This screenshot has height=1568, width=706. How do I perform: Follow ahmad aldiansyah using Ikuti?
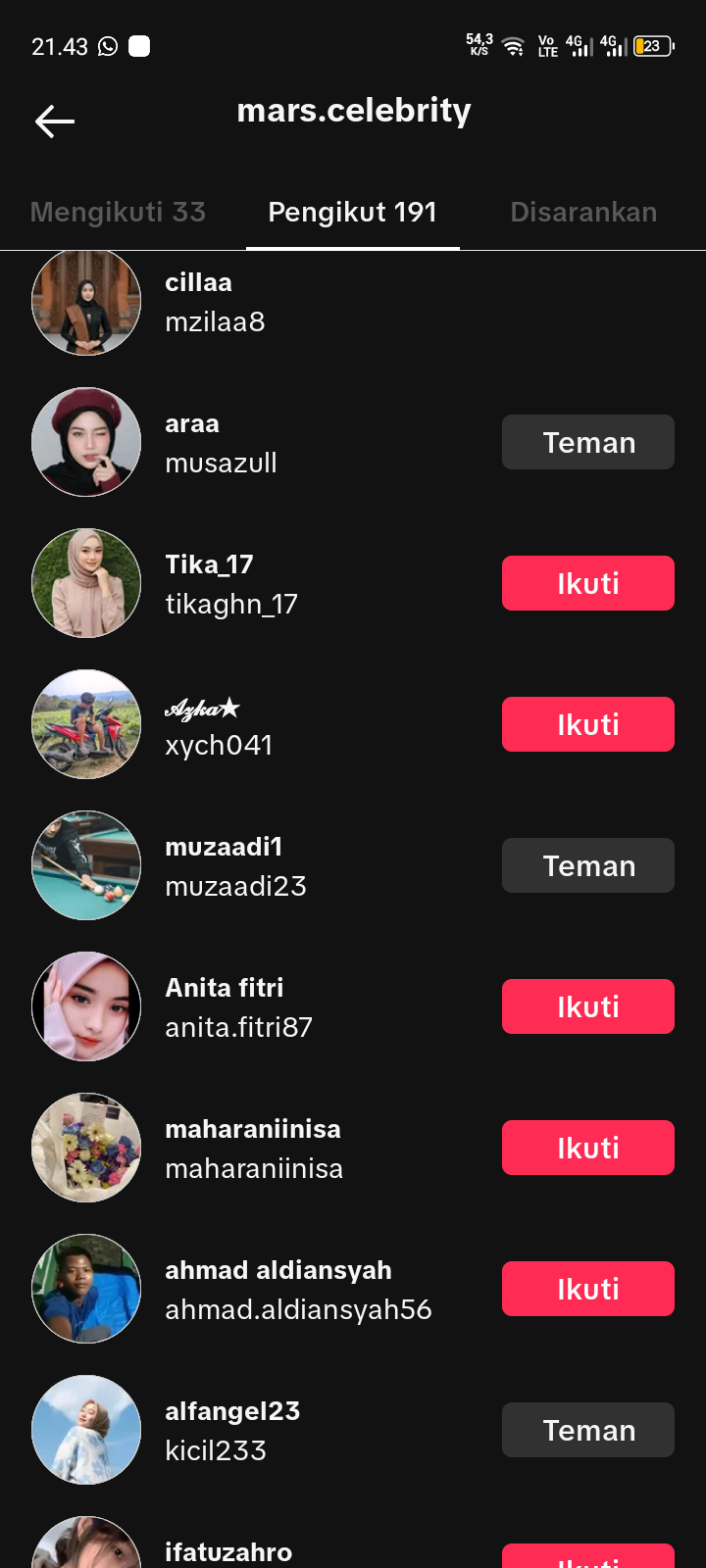(x=587, y=1289)
